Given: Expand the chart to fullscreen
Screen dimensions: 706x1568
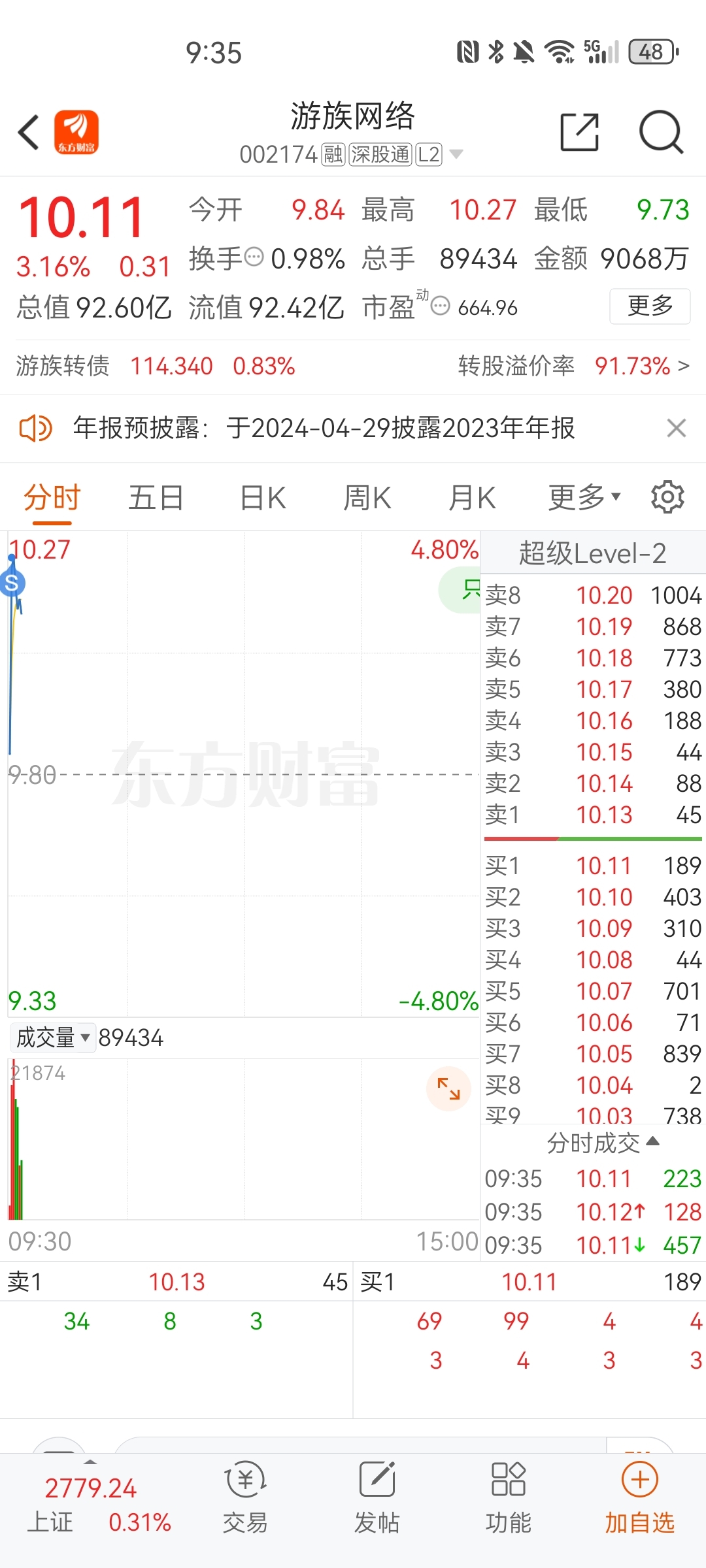Looking at the screenshot, I should coord(448,1088).
